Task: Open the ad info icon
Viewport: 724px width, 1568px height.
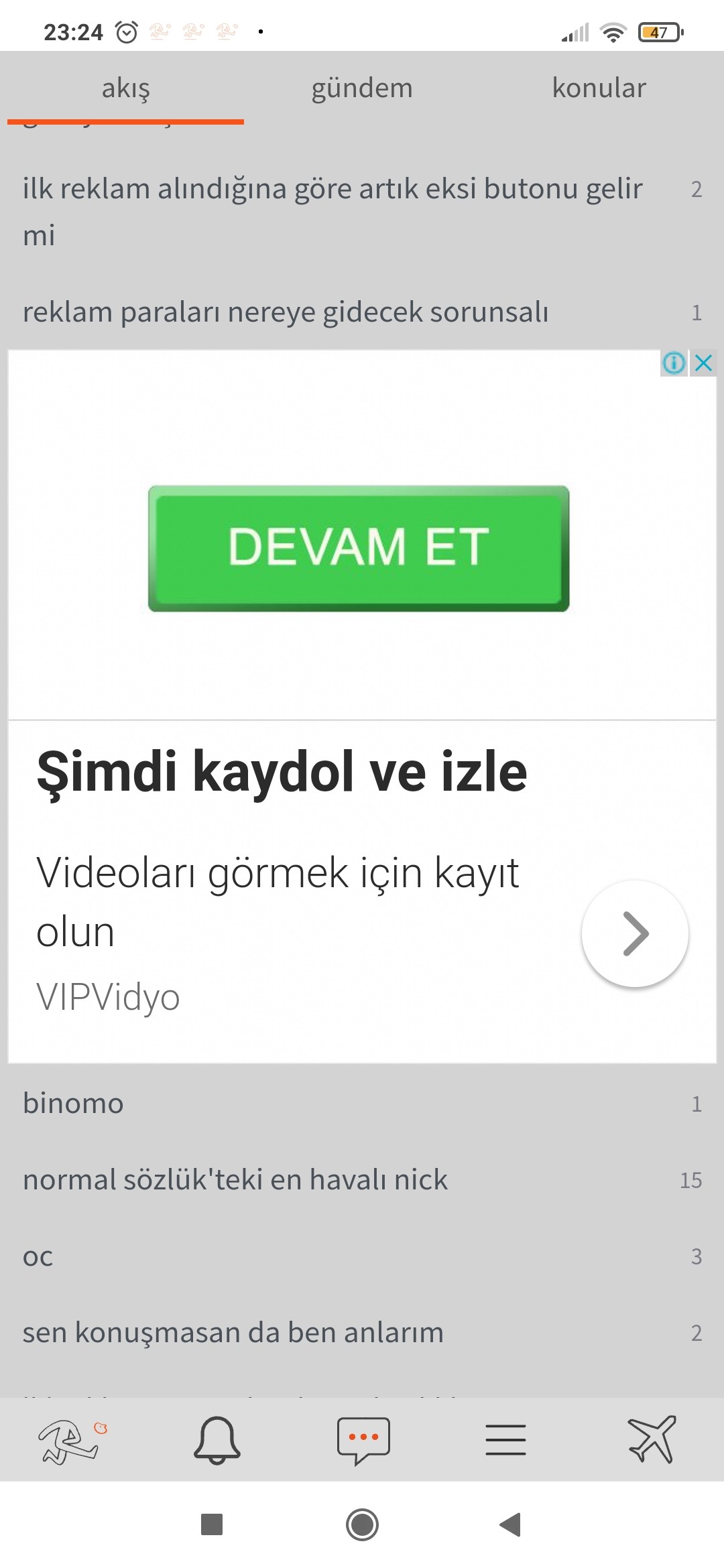Action: 674,363
